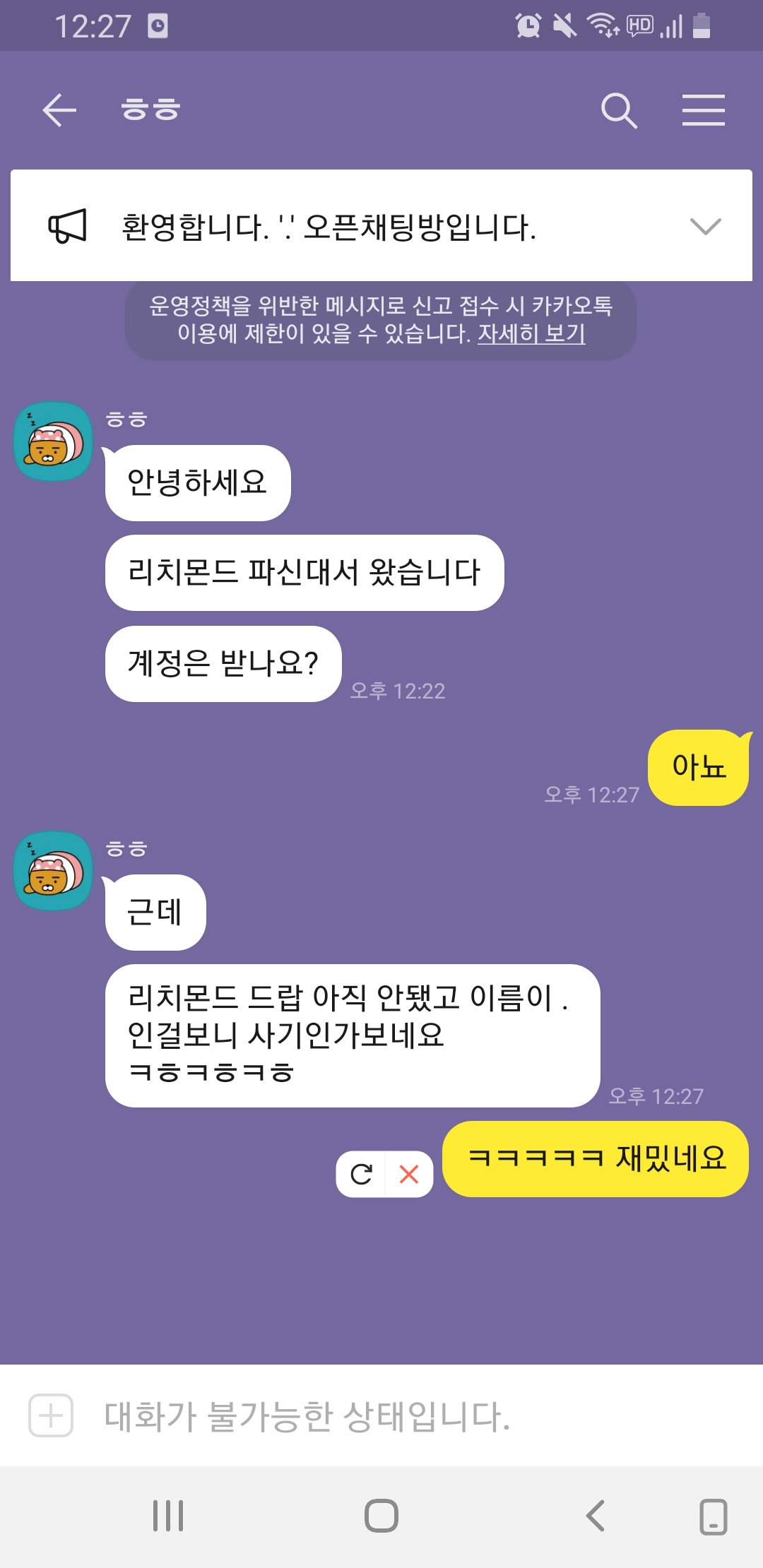The width and height of the screenshot is (763, 1568).
Task: Expand the 환영합니다 notice banner
Action: pos(704,226)
